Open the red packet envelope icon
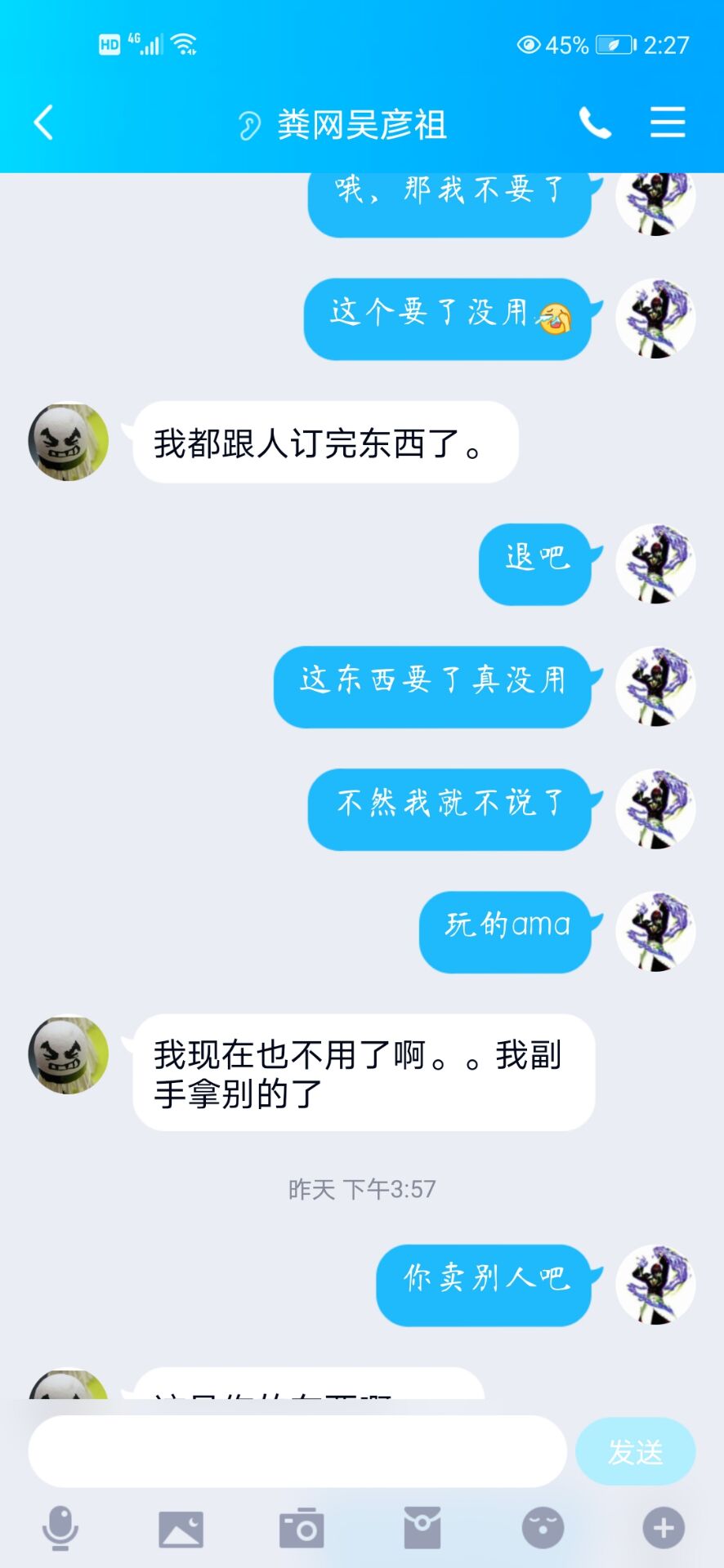Viewport: 724px width, 1568px height. 422,1528
